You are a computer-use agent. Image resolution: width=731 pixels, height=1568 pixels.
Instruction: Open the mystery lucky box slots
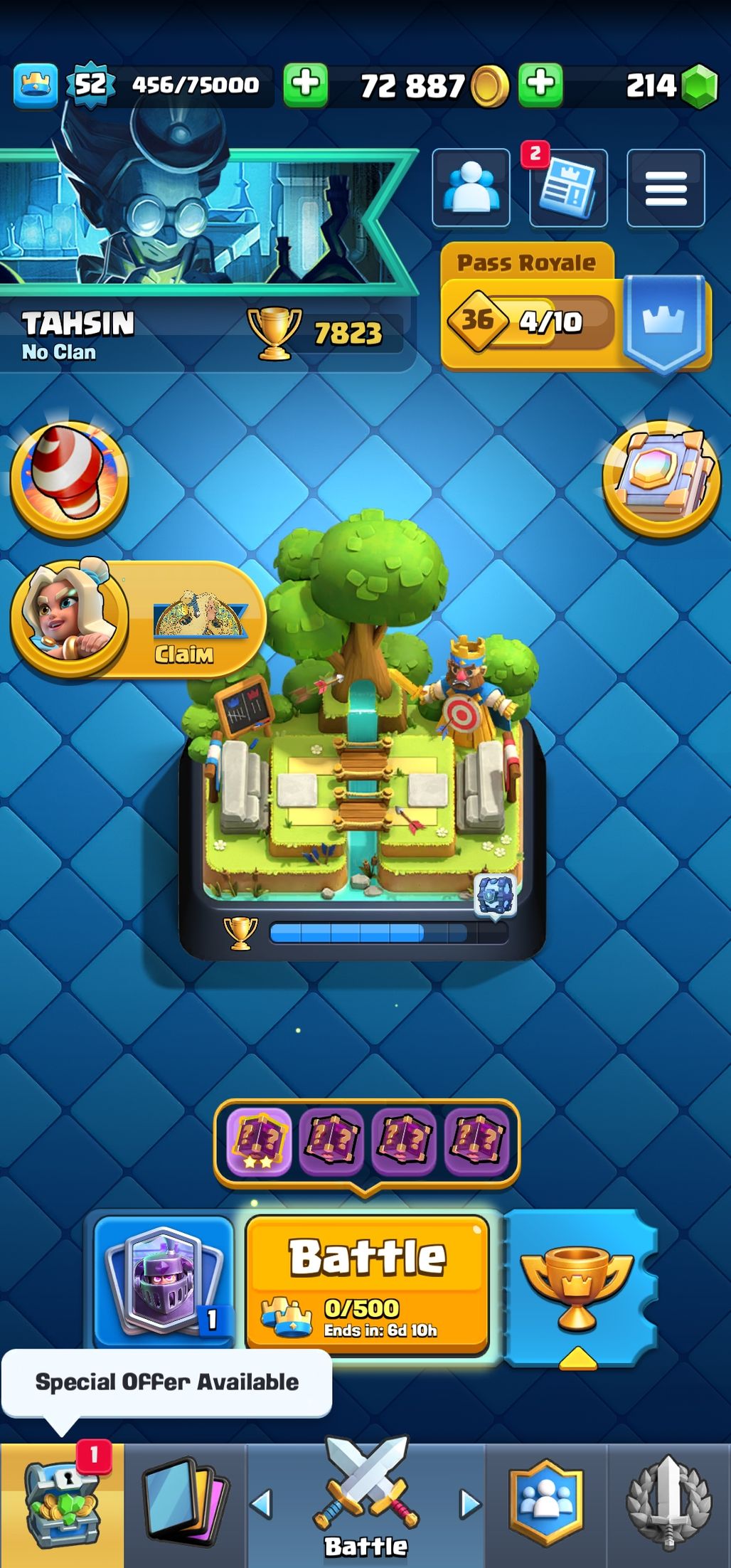tap(367, 1143)
